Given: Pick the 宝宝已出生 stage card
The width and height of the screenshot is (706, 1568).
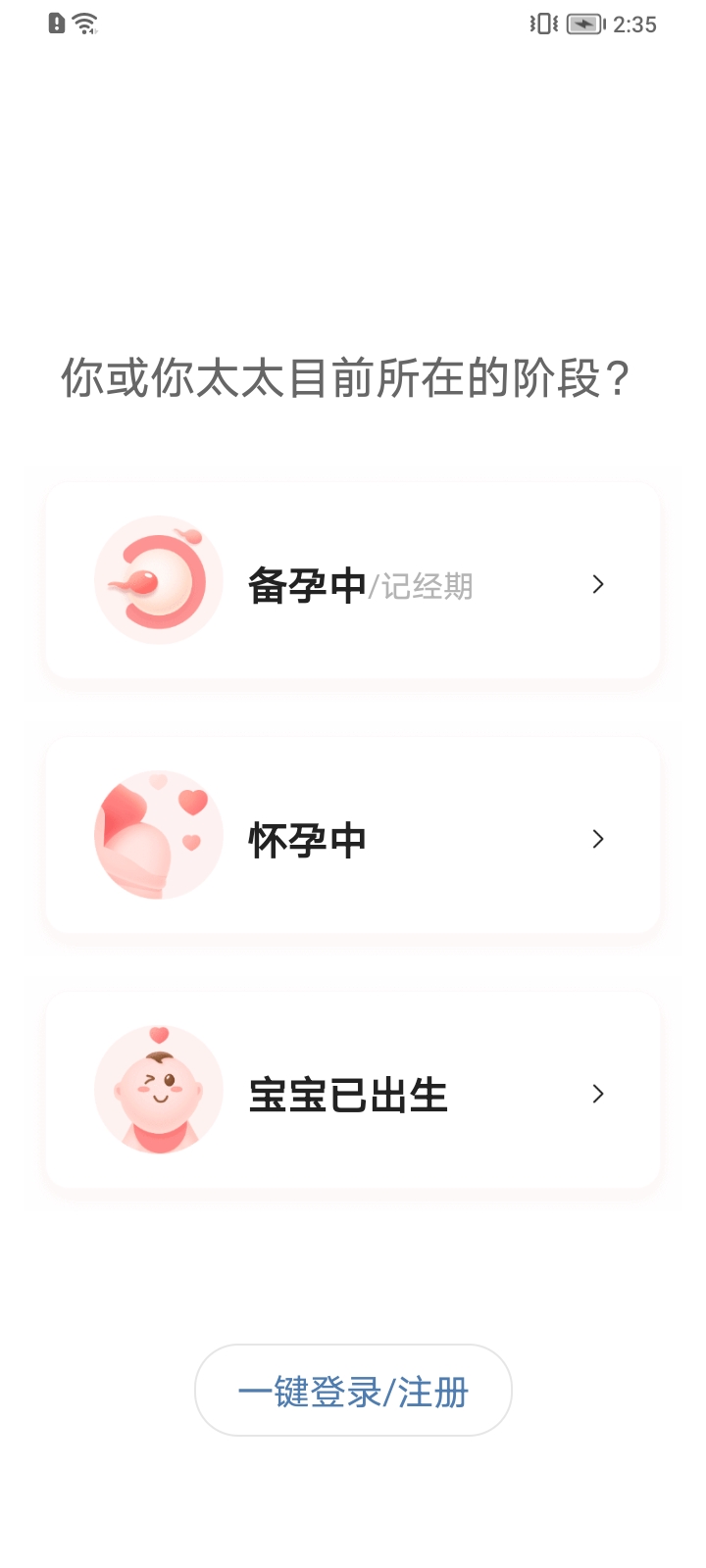Looking at the screenshot, I should pos(353,1091).
